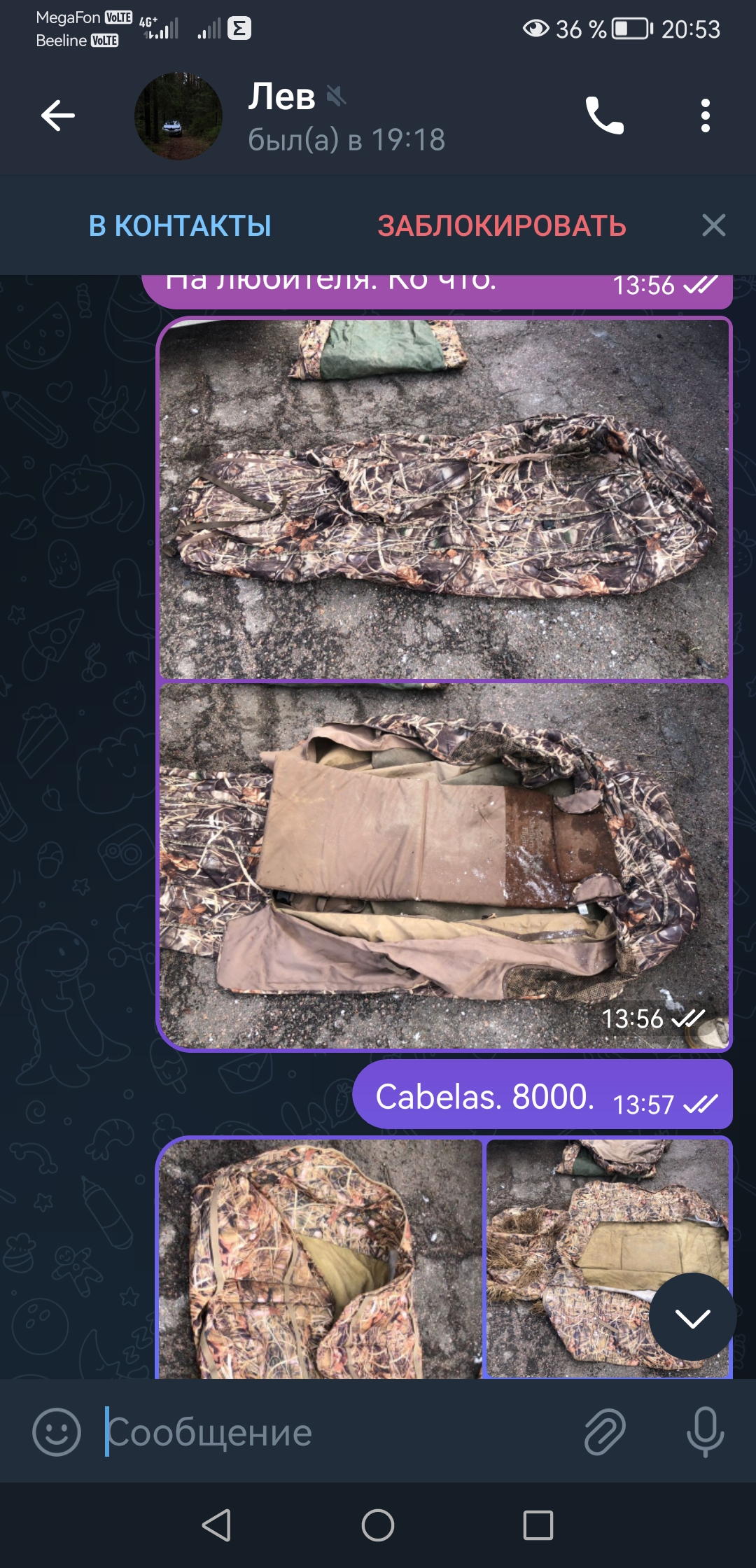Tap ЗАБЛОКИРОВАТЬ to block this user
The image size is (756, 1568).
point(501,226)
